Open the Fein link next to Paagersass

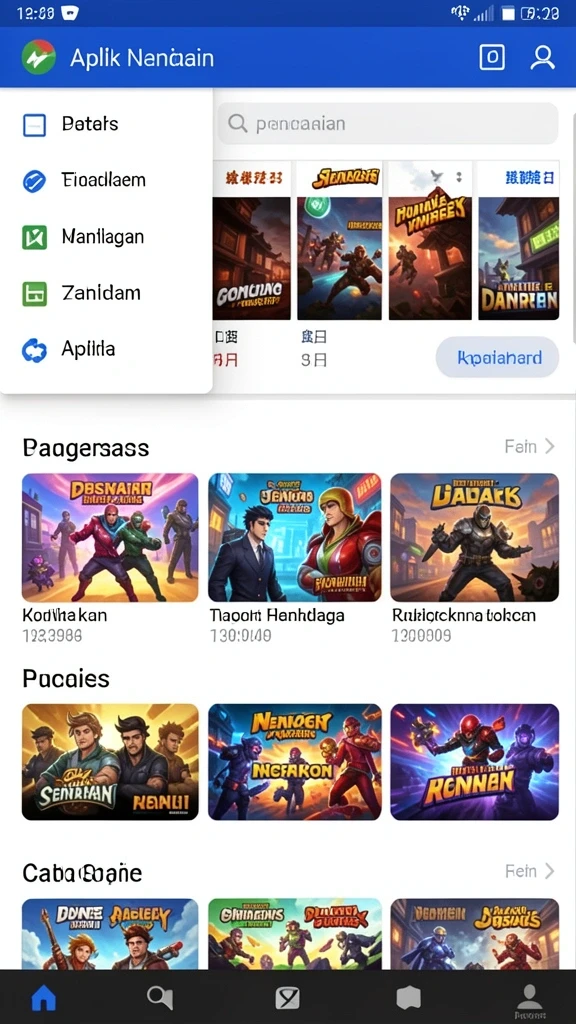(530, 447)
